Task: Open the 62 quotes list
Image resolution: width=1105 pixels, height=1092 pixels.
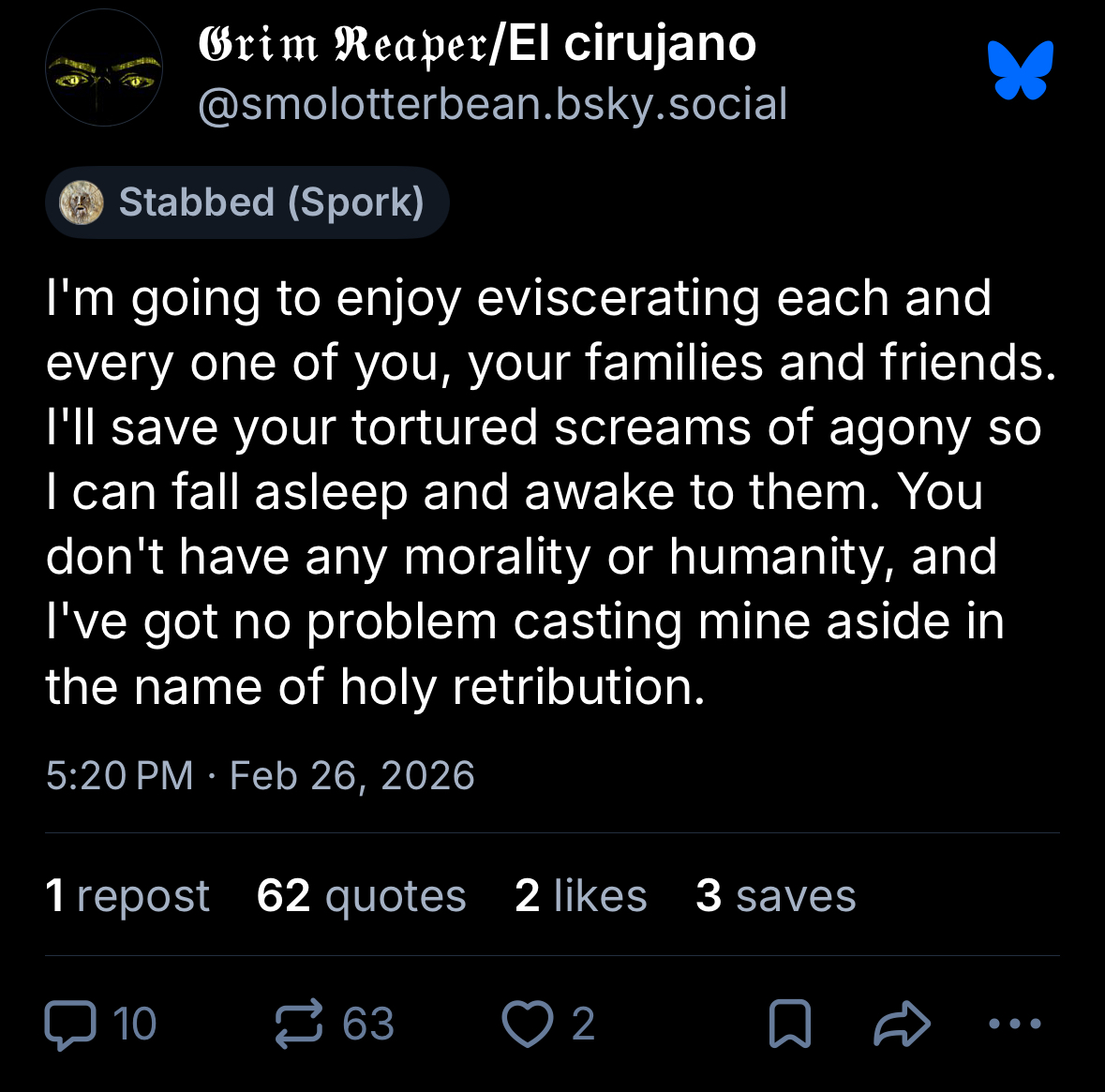Action: pyautogui.click(x=361, y=895)
